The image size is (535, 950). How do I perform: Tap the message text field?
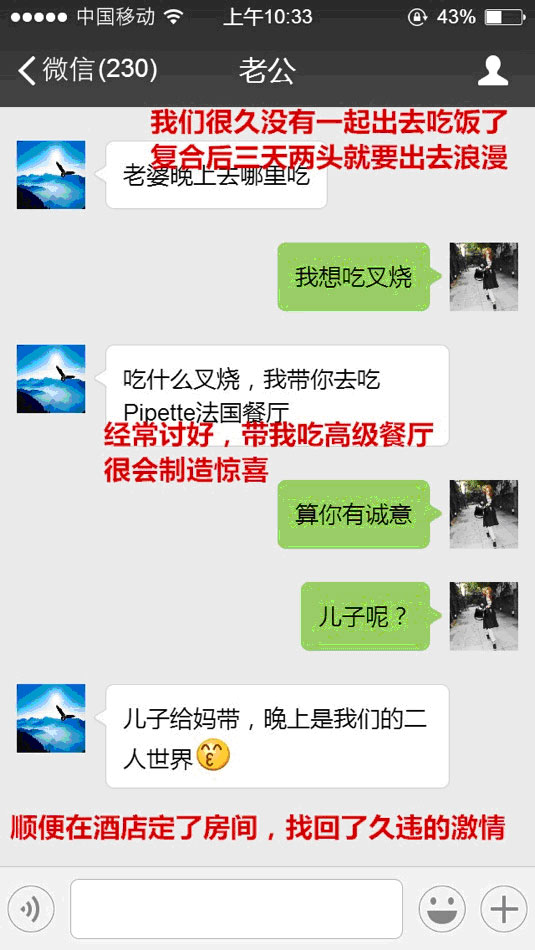point(236,909)
